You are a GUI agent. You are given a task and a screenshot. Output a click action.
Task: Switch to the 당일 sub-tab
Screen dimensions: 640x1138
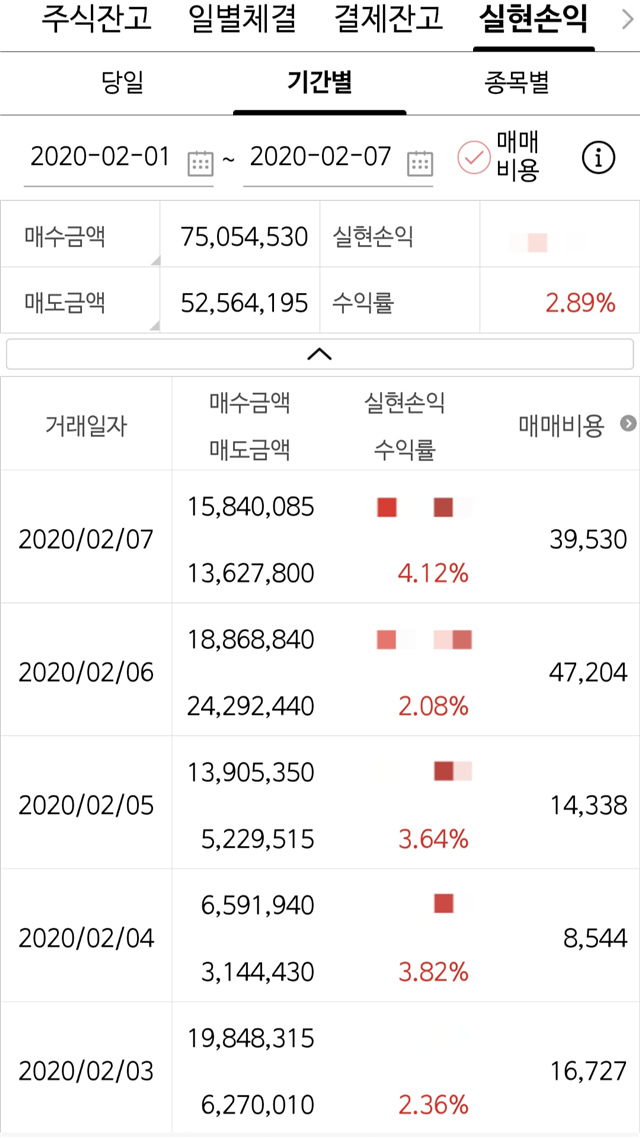(x=123, y=83)
